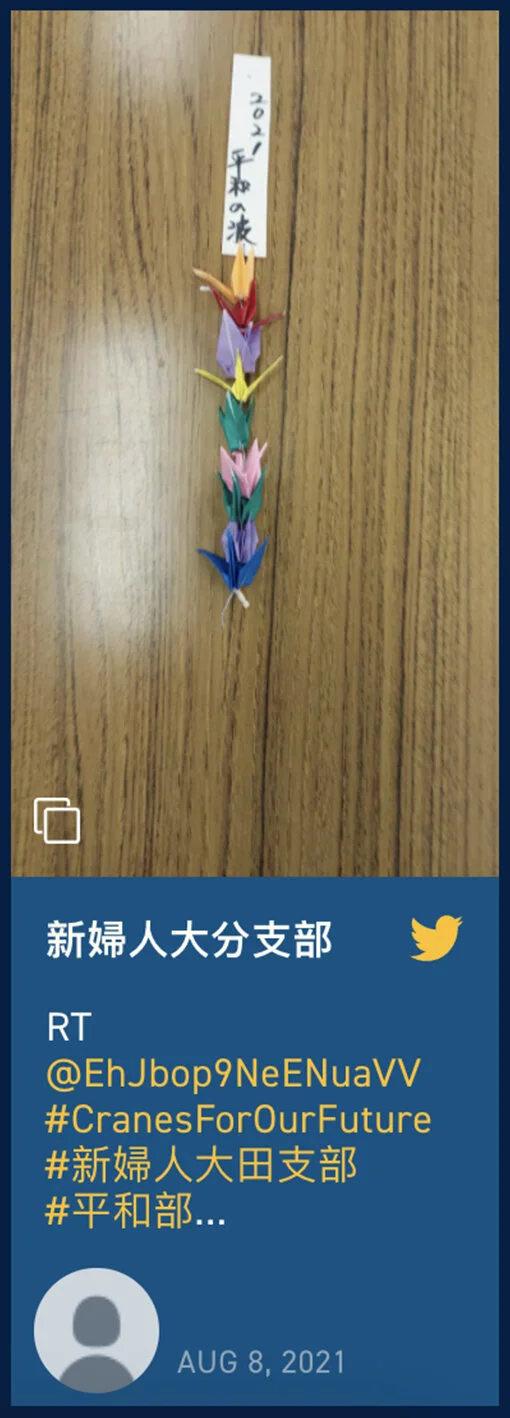Open the @EhJbop9NeENuaVV mention link
The height and width of the screenshot is (1418, 510).
[233, 1074]
